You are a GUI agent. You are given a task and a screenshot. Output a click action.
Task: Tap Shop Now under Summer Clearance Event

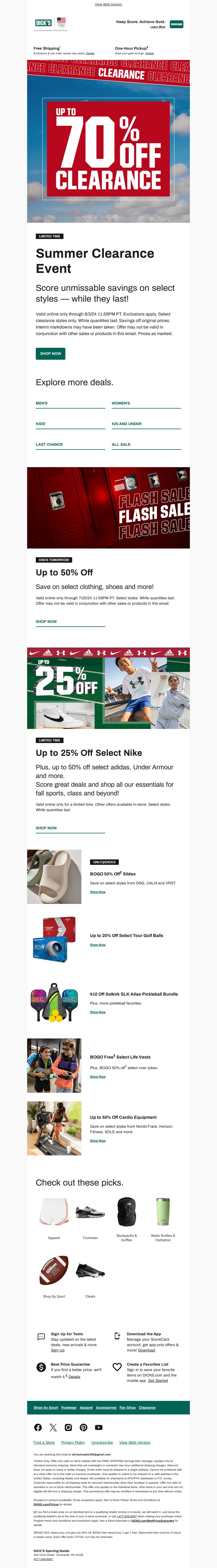click(50, 354)
